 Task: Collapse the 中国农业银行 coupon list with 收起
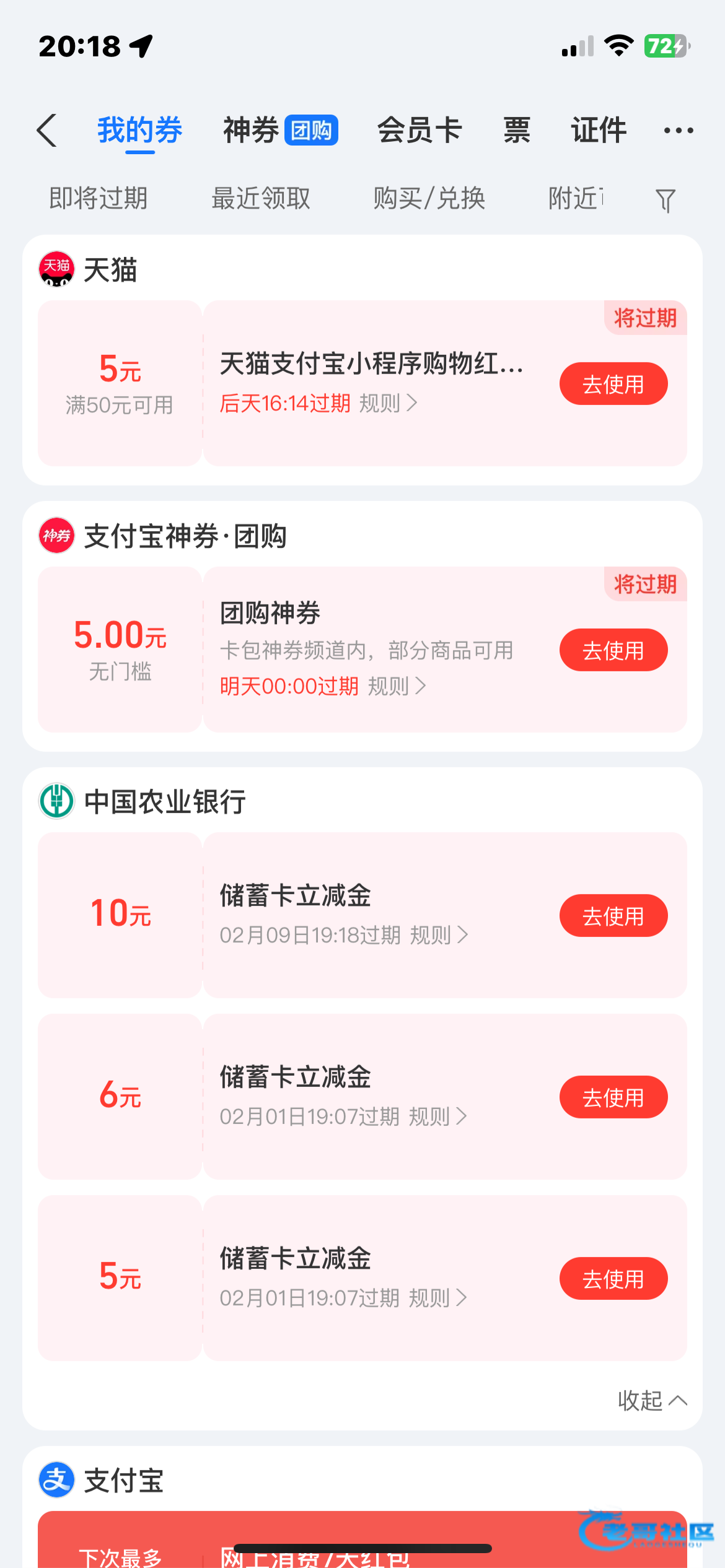coord(652,1401)
